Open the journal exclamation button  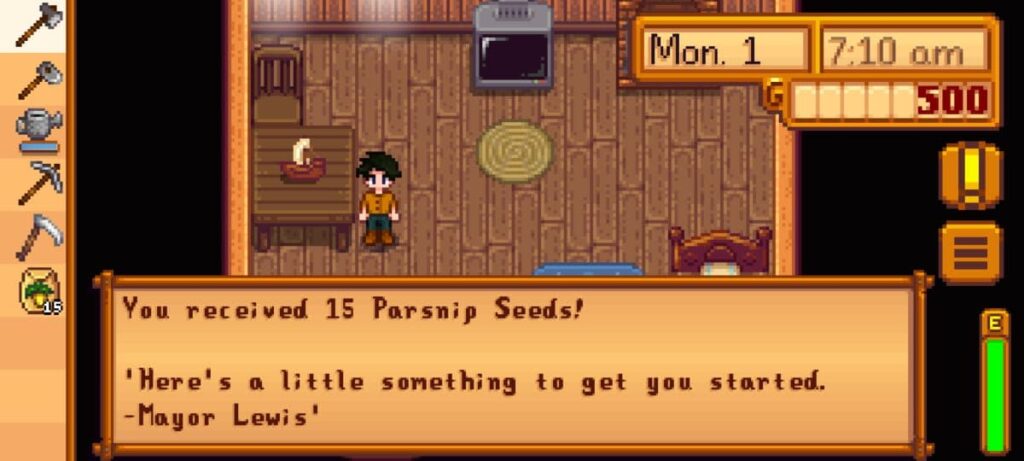969,176
